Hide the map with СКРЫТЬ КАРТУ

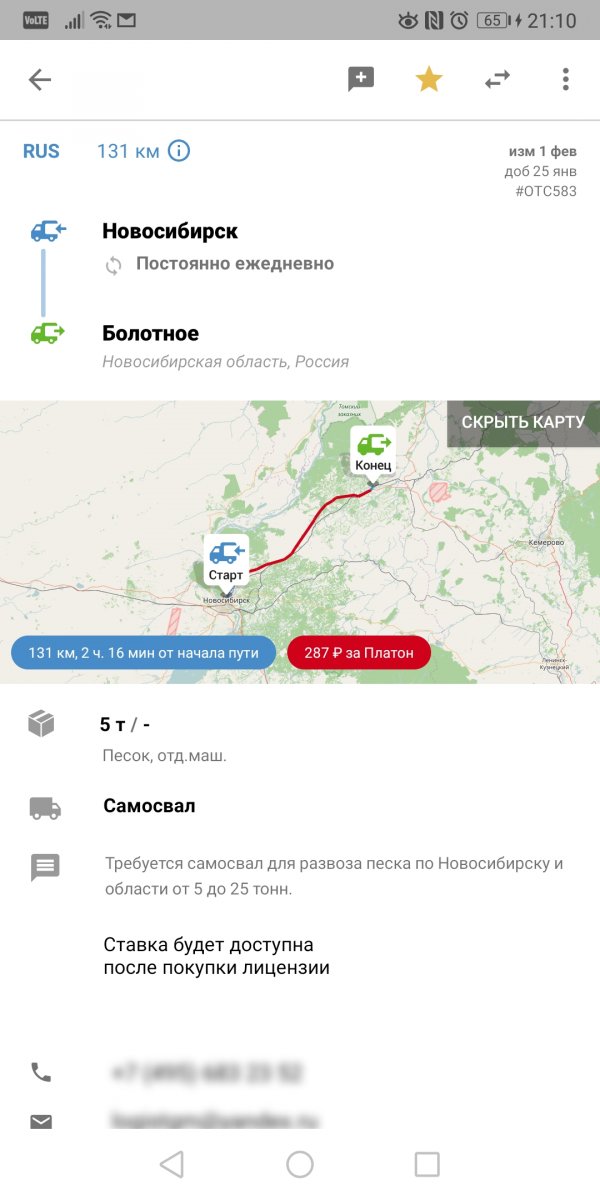(x=523, y=422)
